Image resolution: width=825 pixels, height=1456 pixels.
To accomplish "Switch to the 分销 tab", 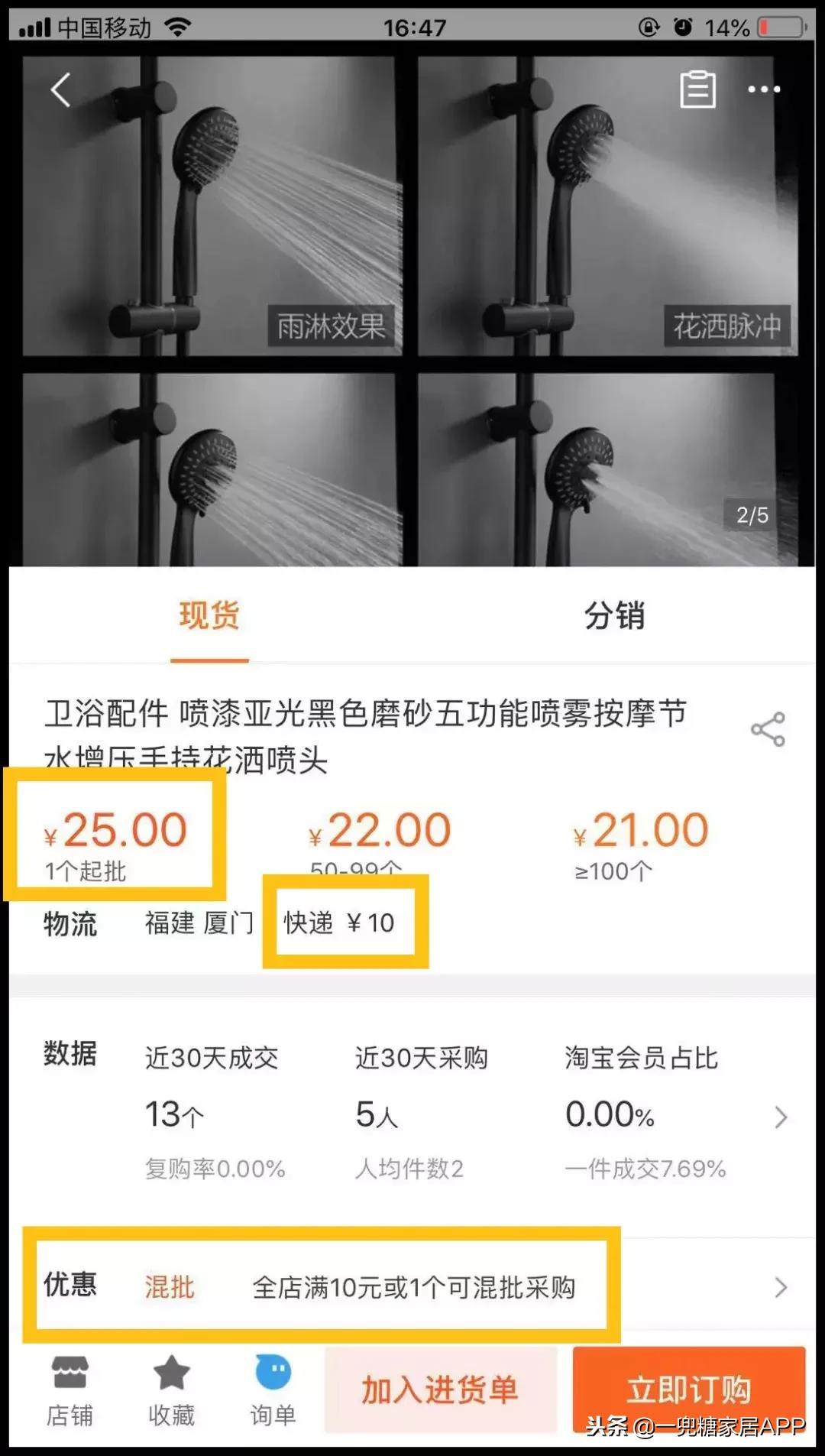I will [x=616, y=618].
